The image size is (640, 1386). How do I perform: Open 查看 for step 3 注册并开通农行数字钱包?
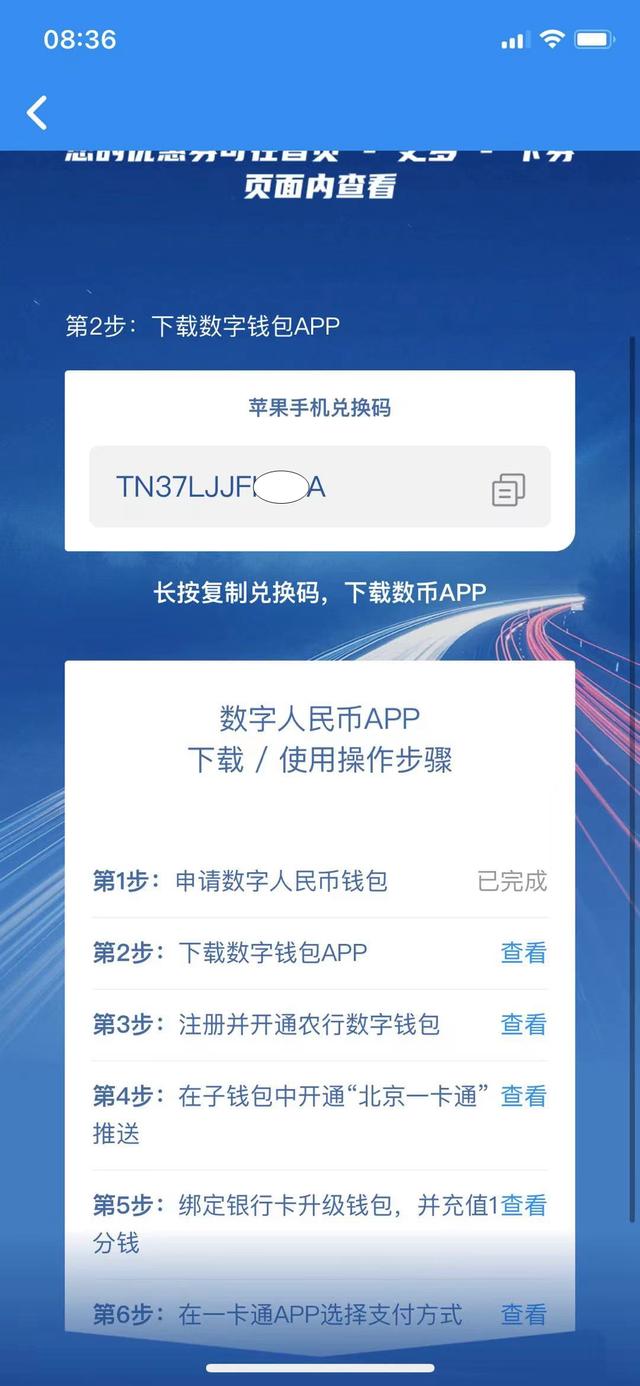point(523,1025)
